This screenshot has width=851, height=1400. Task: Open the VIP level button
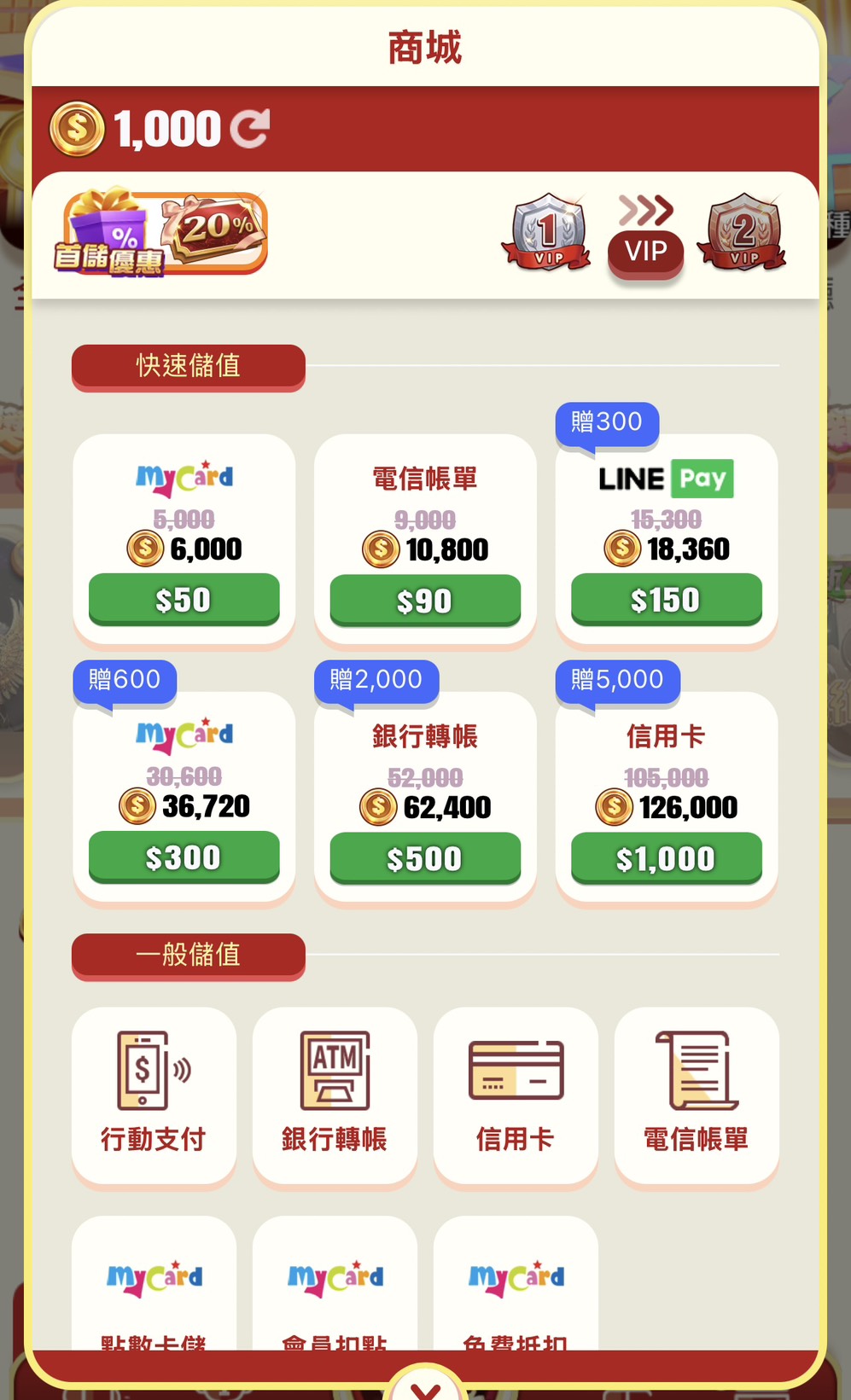(645, 252)
